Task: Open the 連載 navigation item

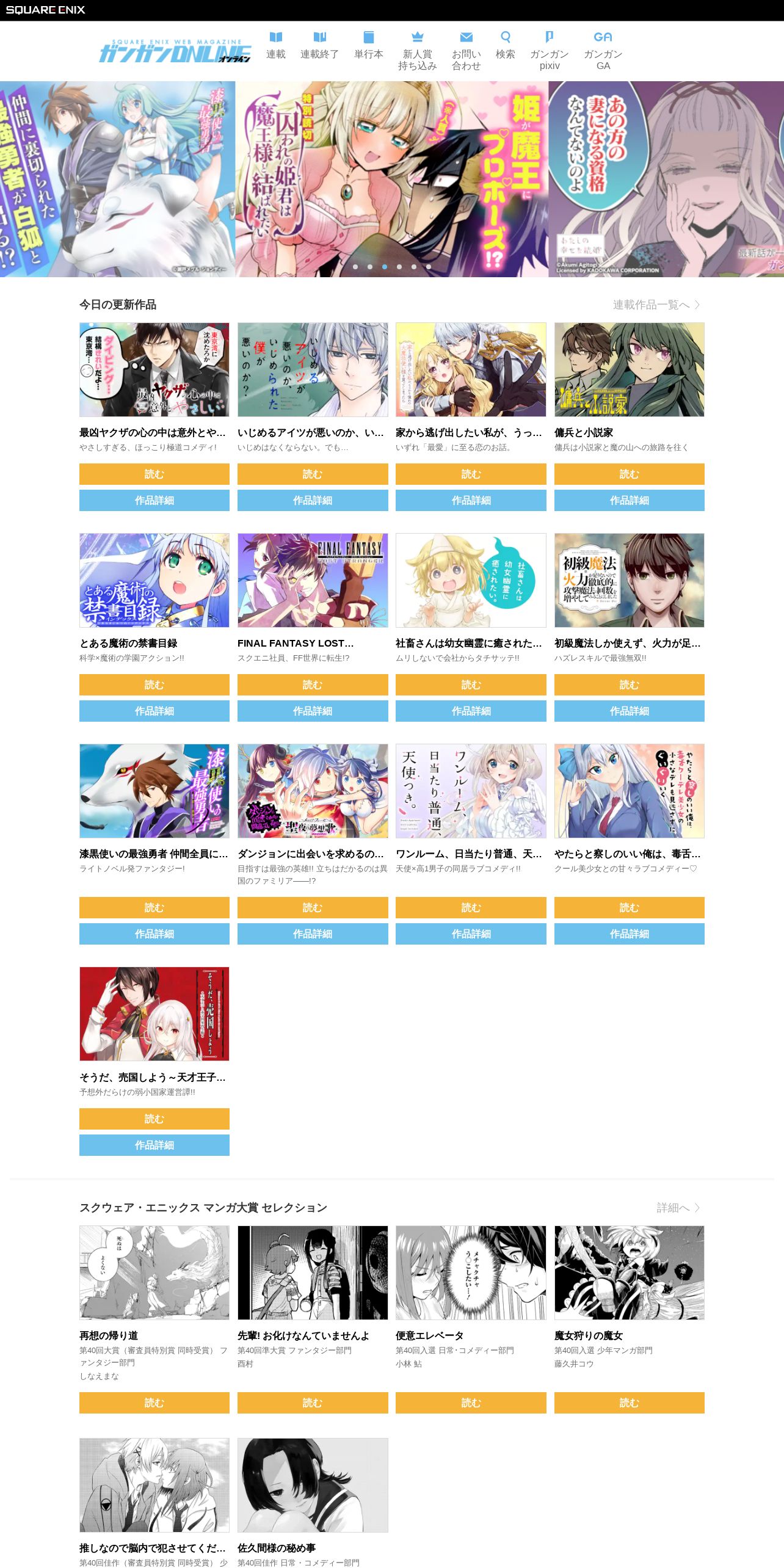Action: [276, 46]
